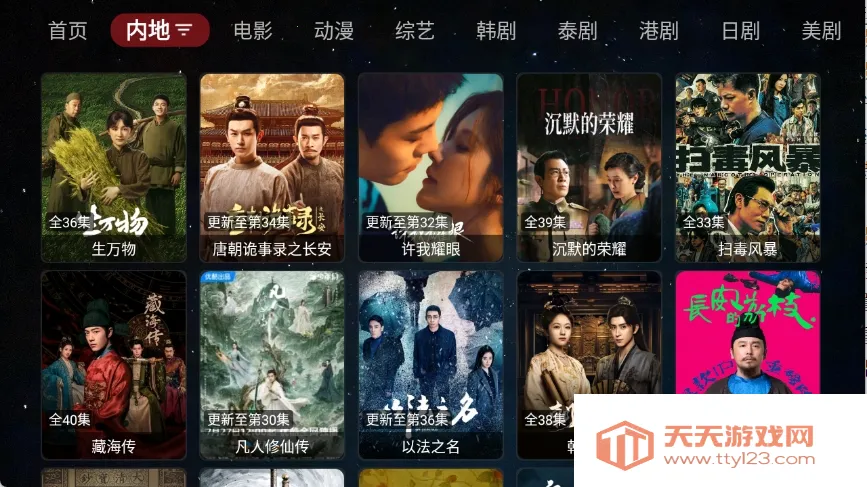Select the 港剧 tab
Image resolution: width=867 pixels, height=487 pixels.
659,31
